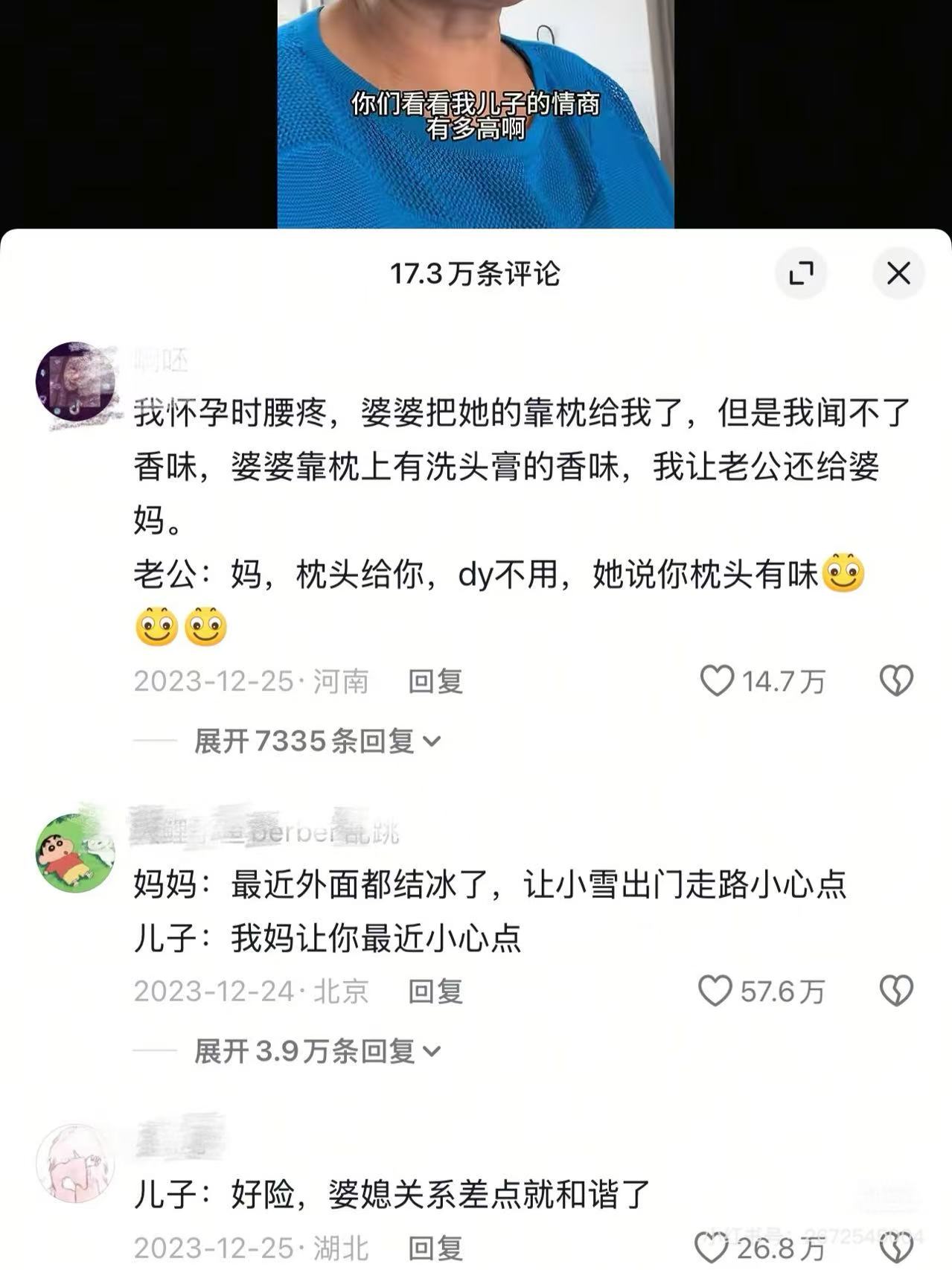
Task: Reply to the Henan pillow comment
Action: [435, 681]
